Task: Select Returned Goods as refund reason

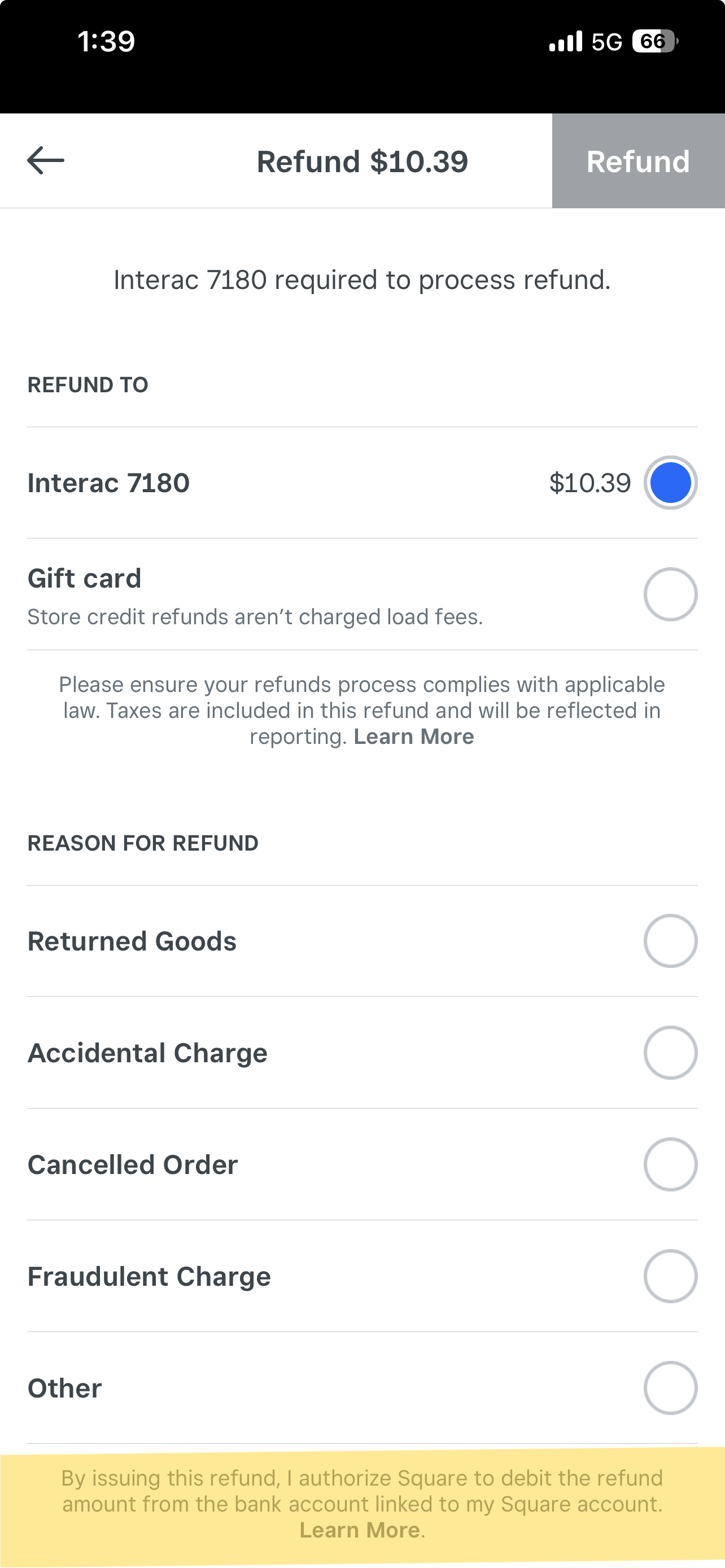Action: [x=670, y=941]
